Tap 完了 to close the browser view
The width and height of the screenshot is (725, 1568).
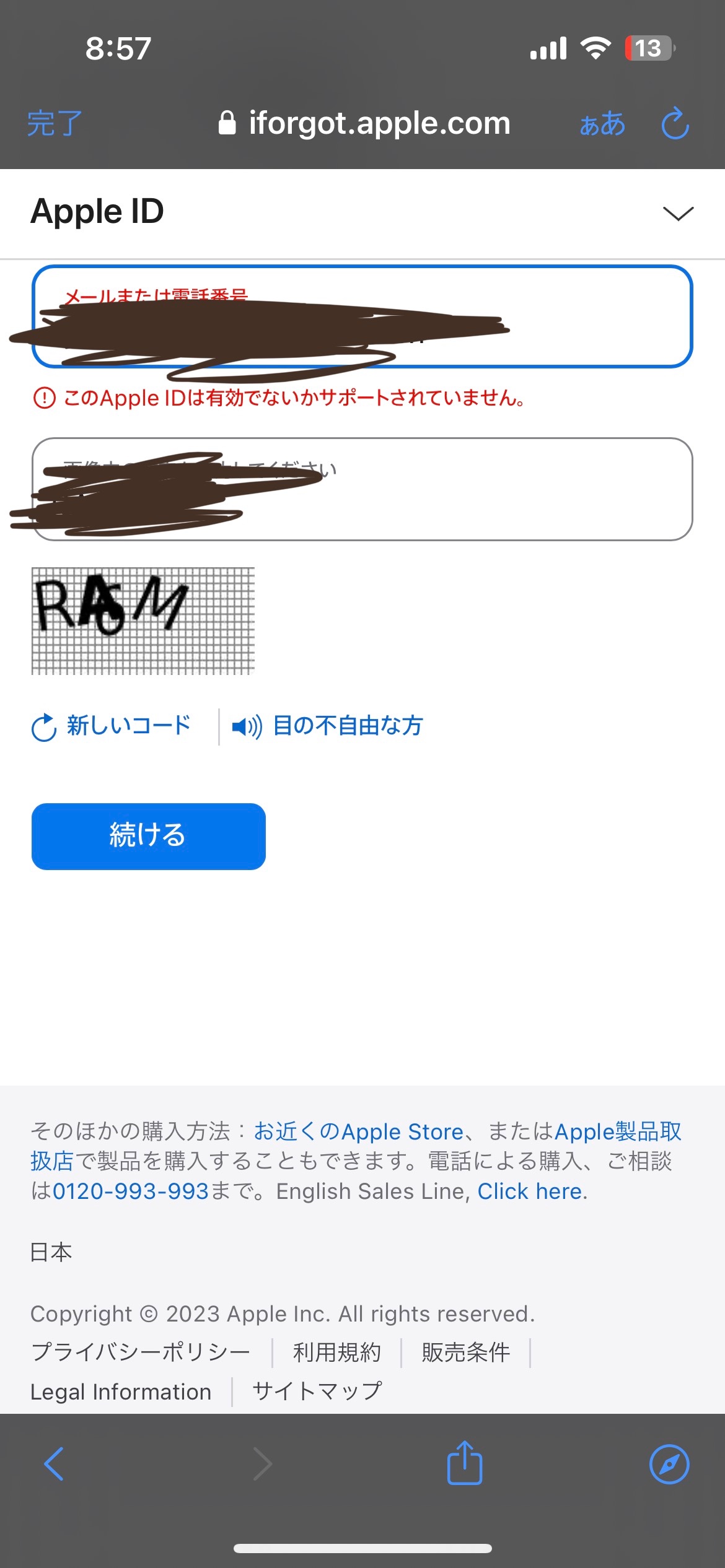55,123
